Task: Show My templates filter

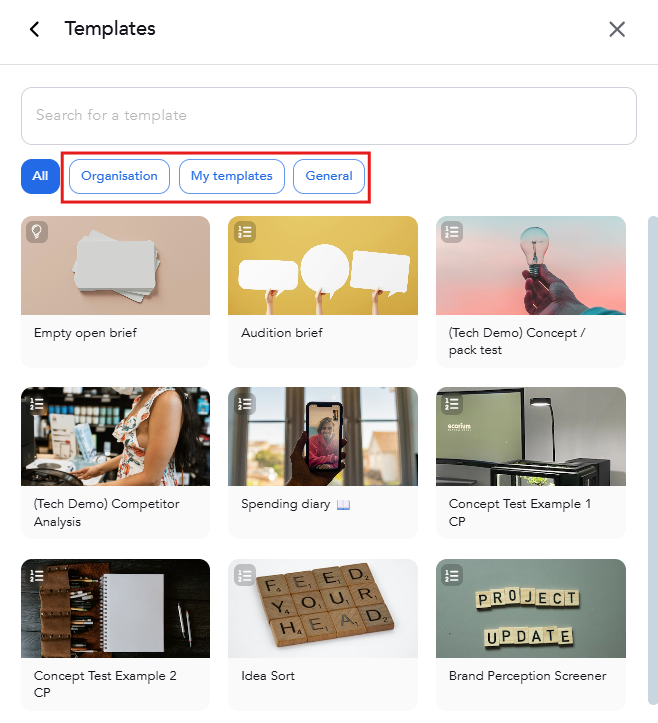Action: [231, 176]
